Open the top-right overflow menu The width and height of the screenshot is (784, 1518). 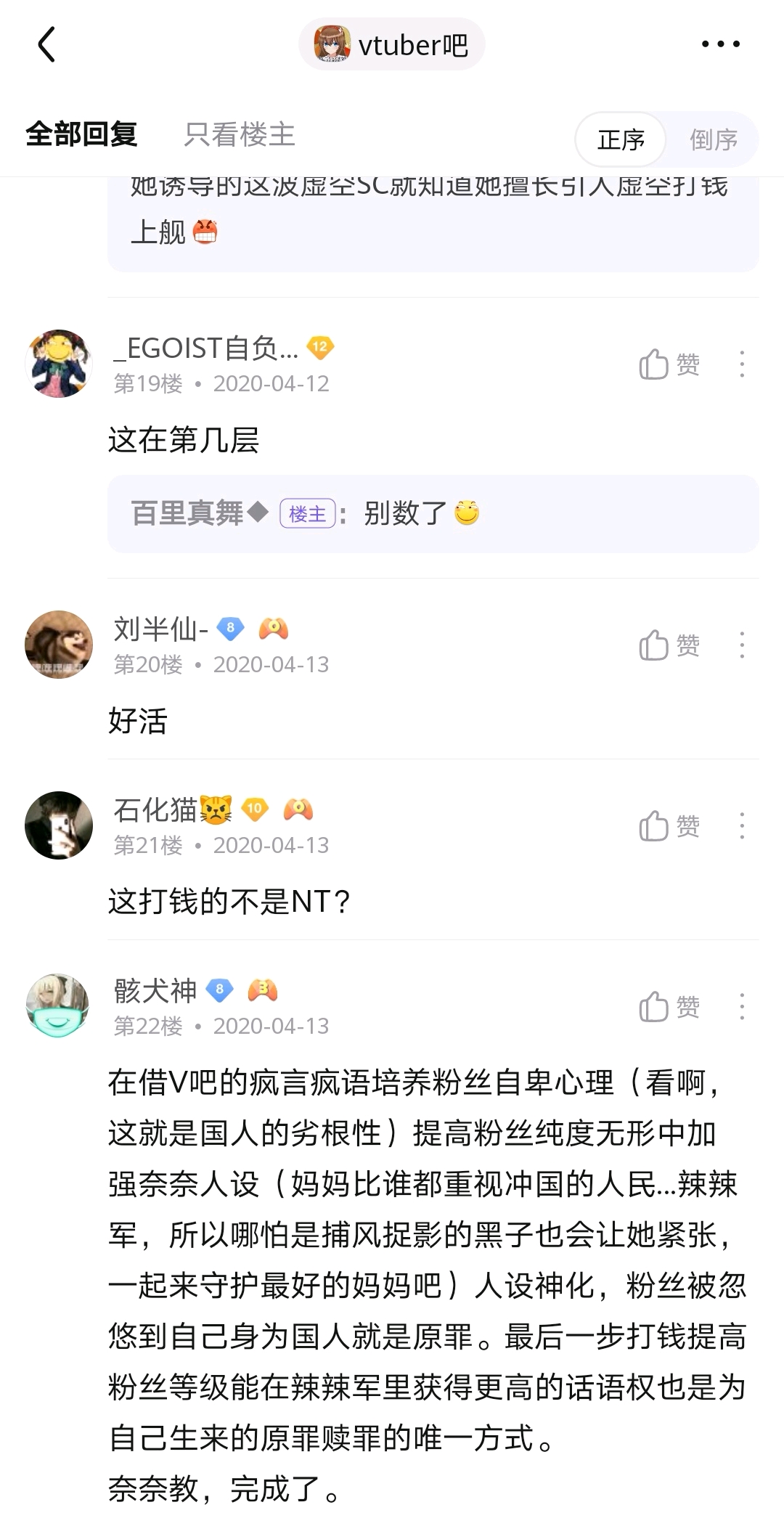click(x=720, y=45)
